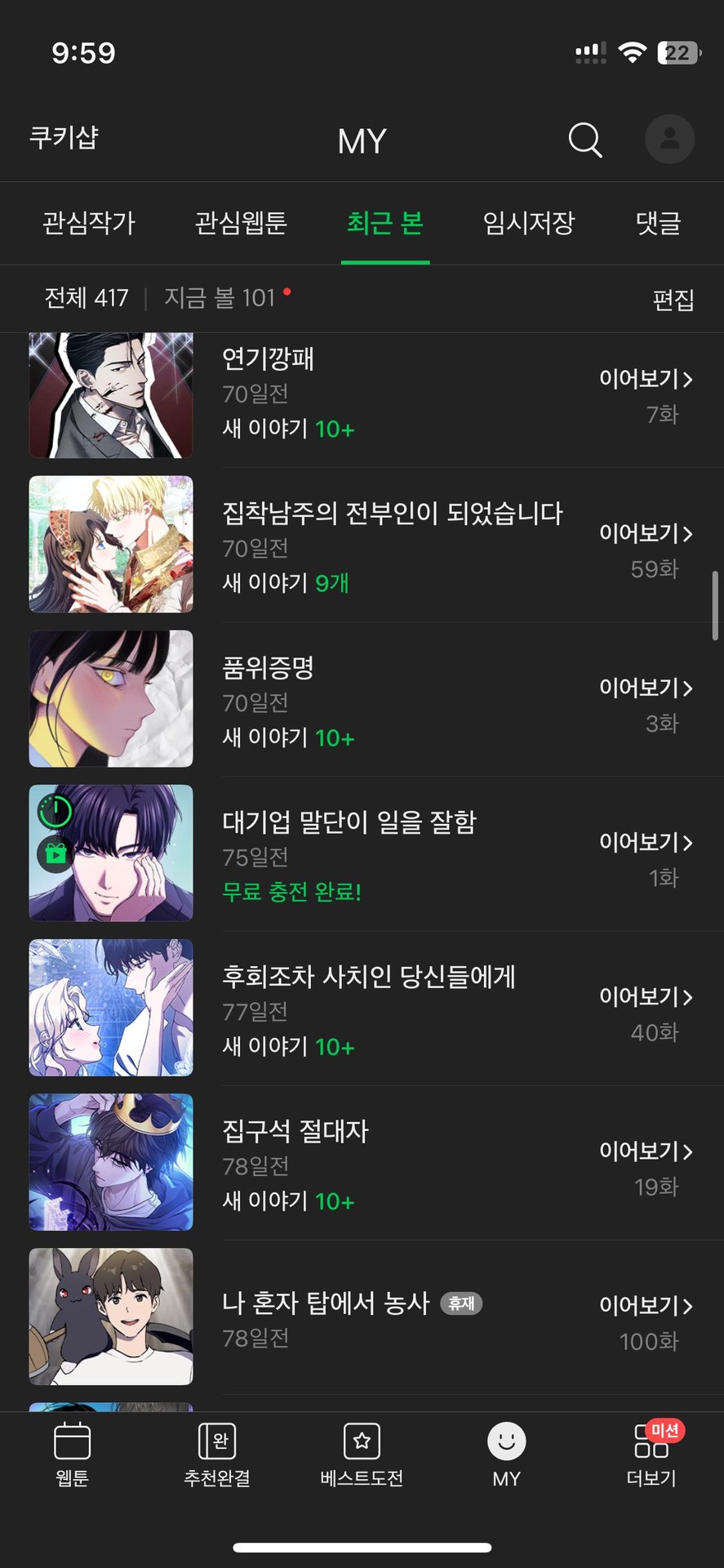Image resolution: width=724 pixels, height=1568 pixels.
Task: Open the search magnifier icon
Action: 585,140
